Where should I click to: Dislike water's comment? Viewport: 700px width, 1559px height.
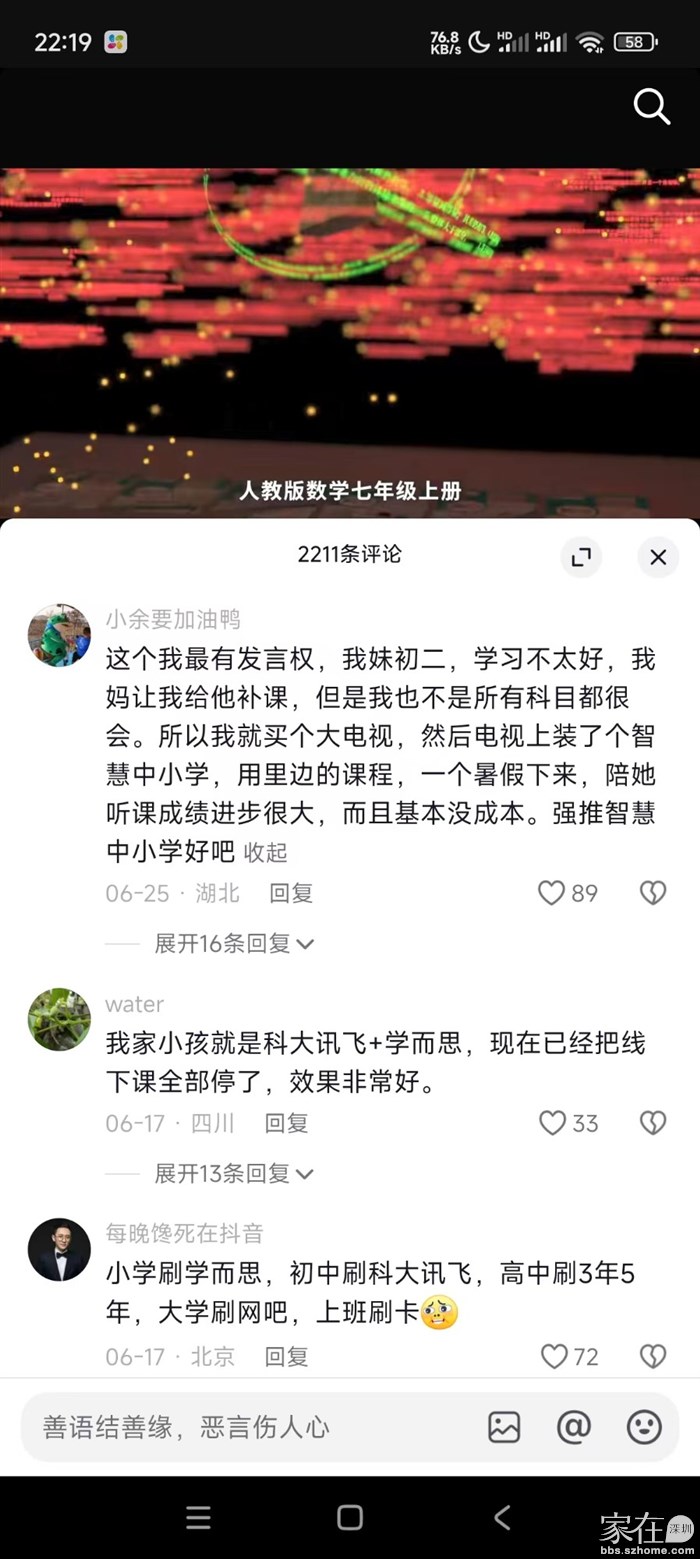click(x=653, y=1123)
